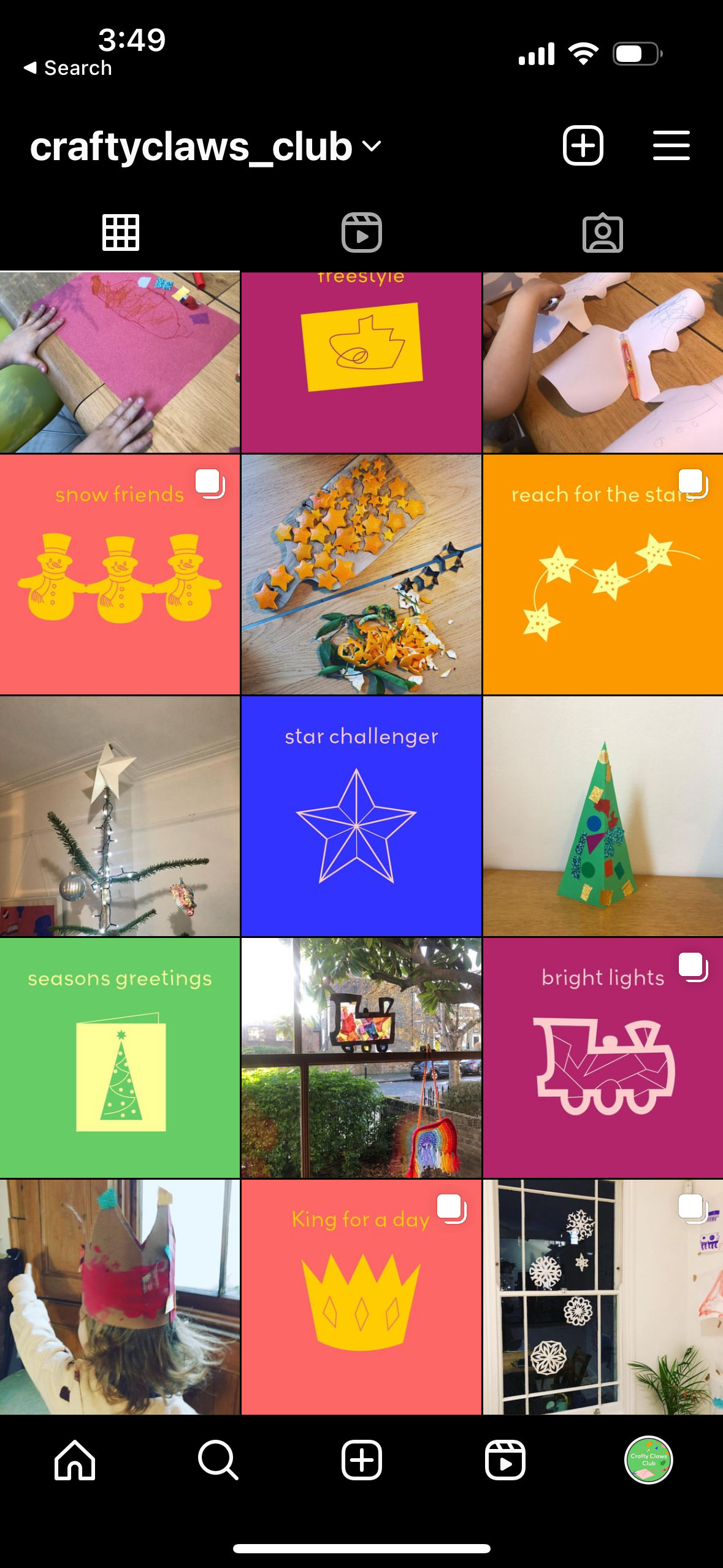
Task: Open the hamburger menu
Action: click(671, 146)
